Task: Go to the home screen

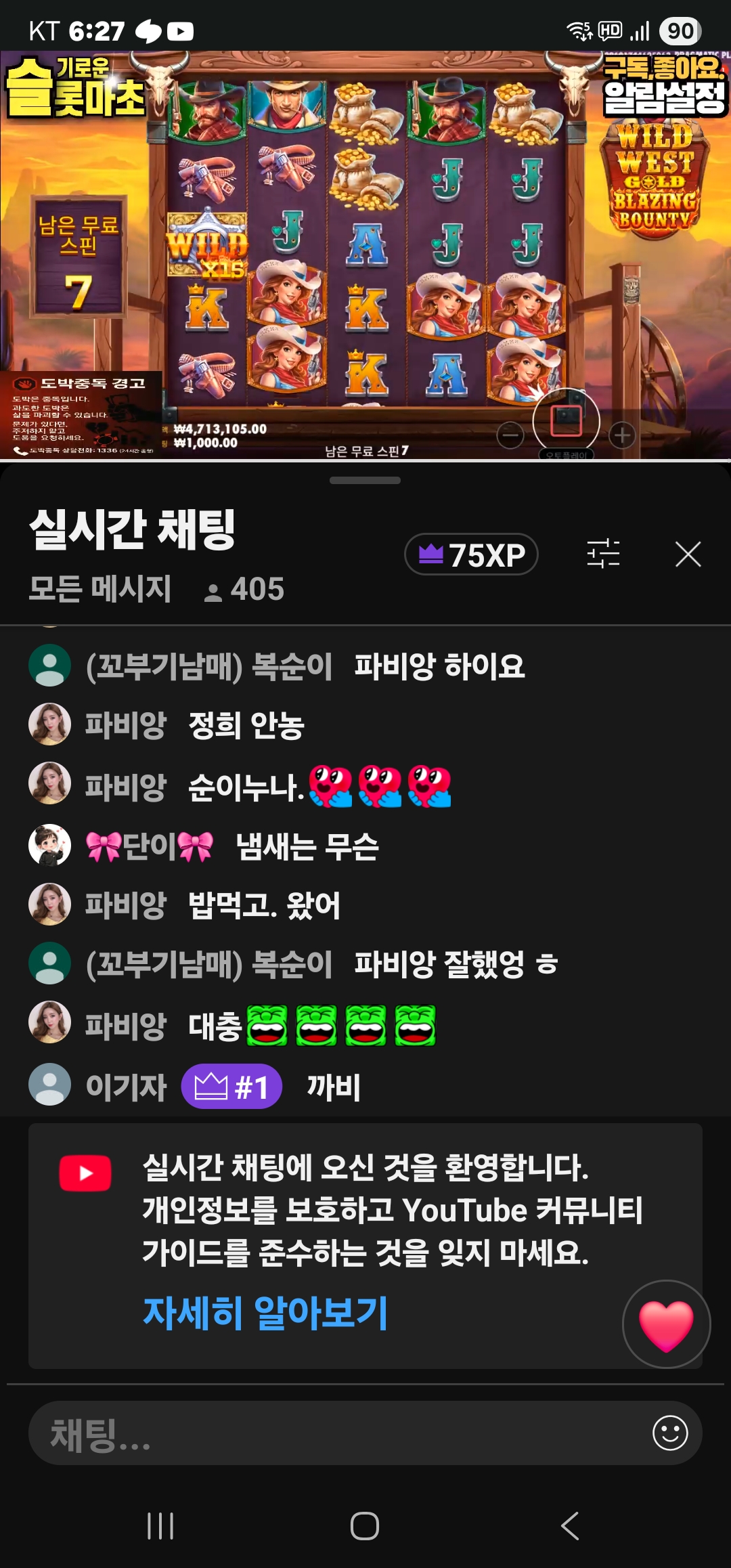Action: coord(365,1526)
